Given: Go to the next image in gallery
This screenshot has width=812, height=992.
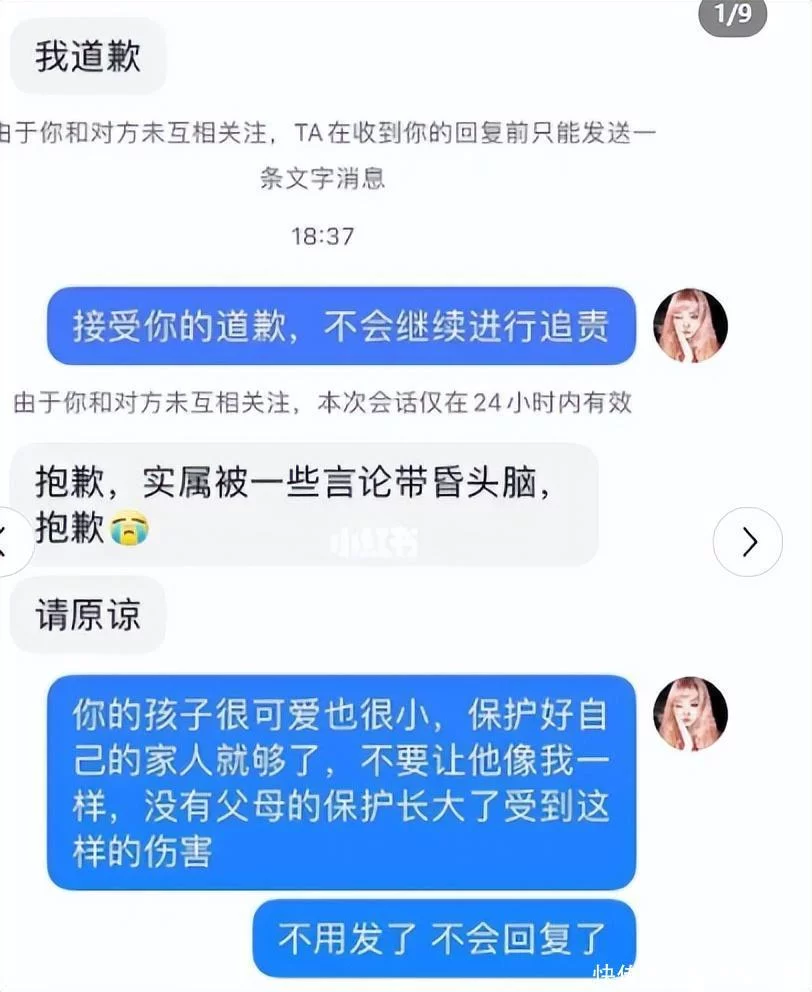Looking at the screenshot, I should 747,541.
